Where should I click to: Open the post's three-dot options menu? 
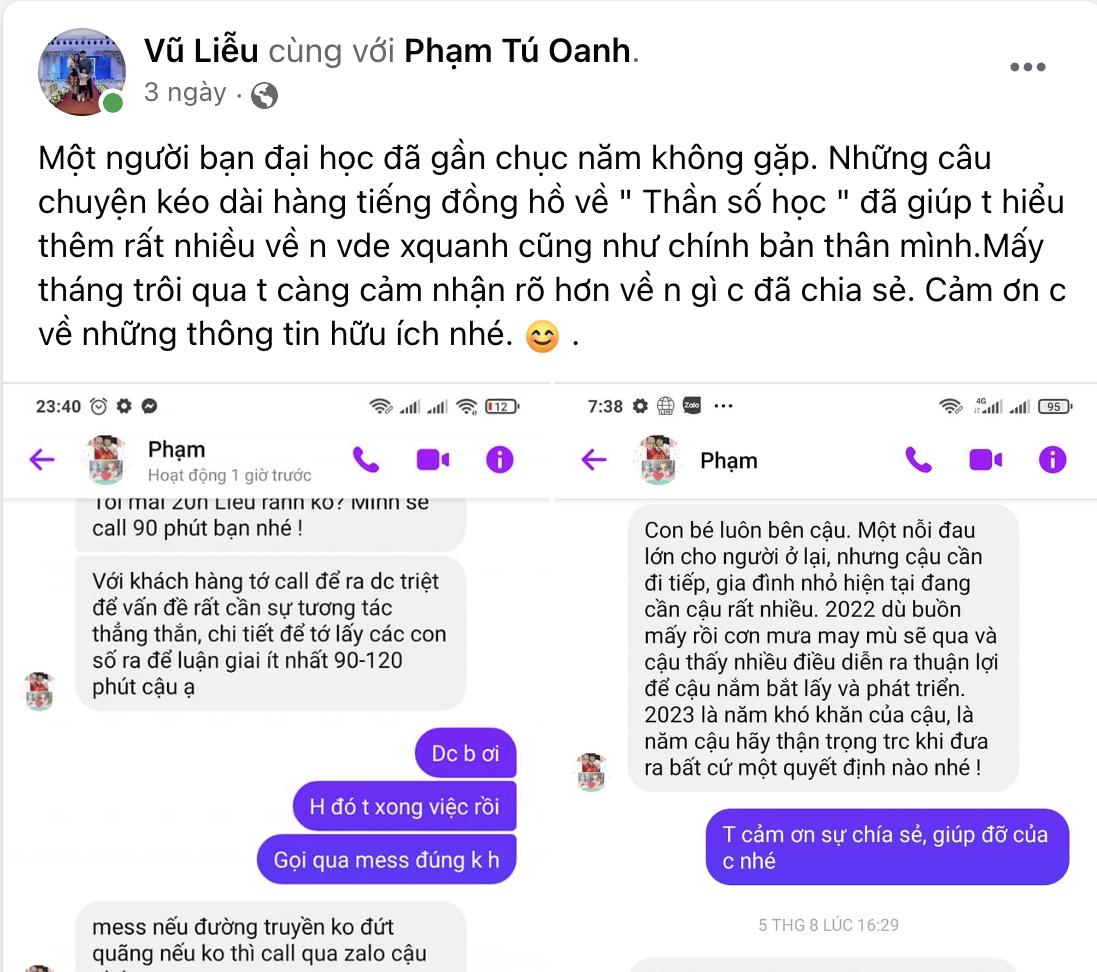click(x=1027, y=68)
